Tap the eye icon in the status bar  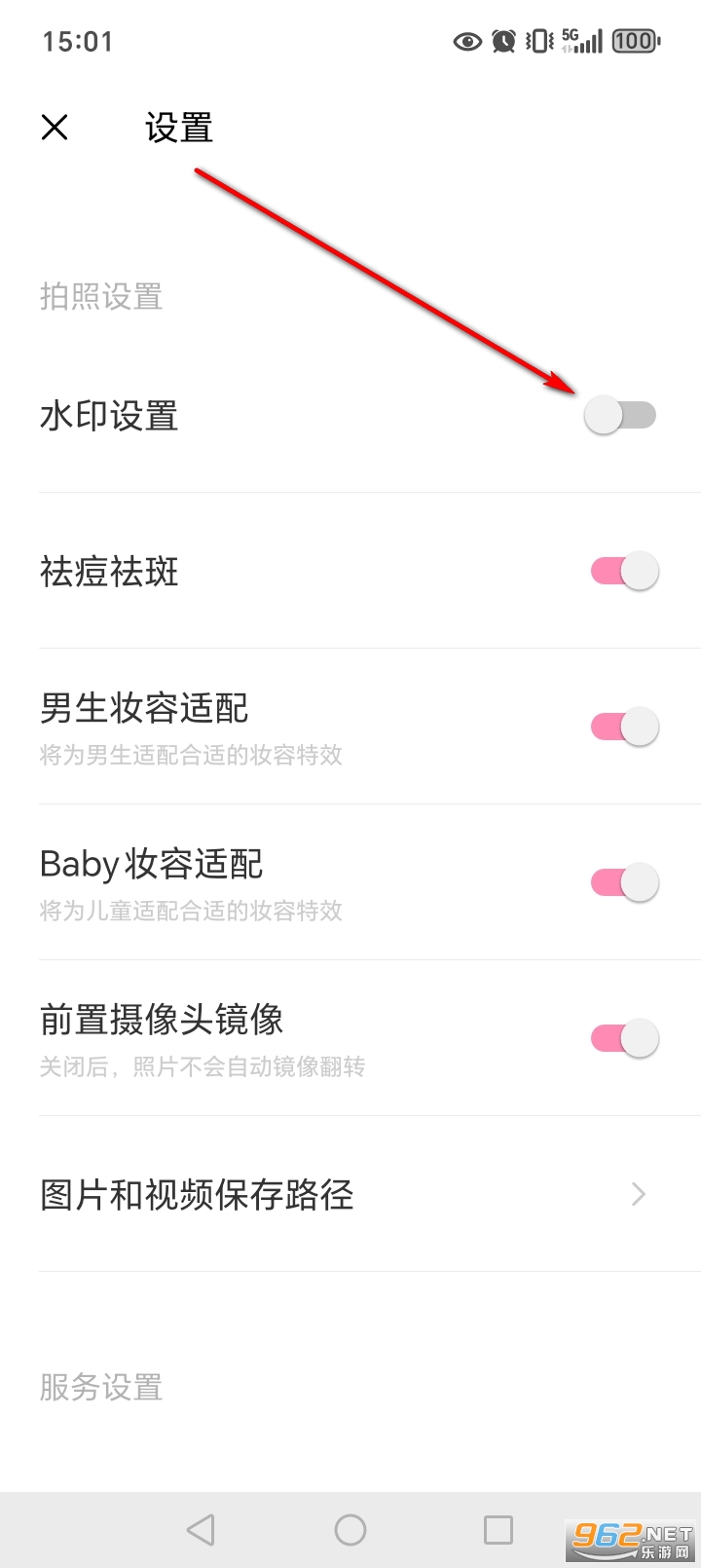pyautogui.click(x=466, y=41)
